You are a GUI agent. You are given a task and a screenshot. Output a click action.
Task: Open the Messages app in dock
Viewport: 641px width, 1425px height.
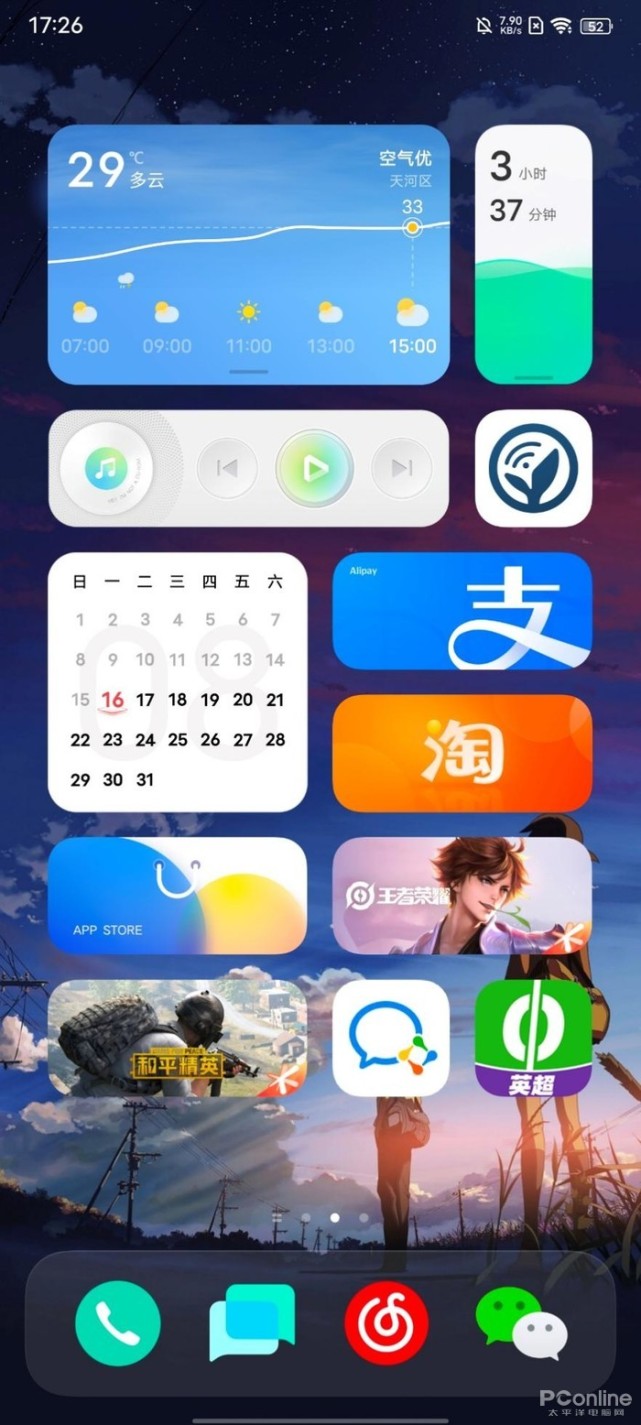[252, 1323]
